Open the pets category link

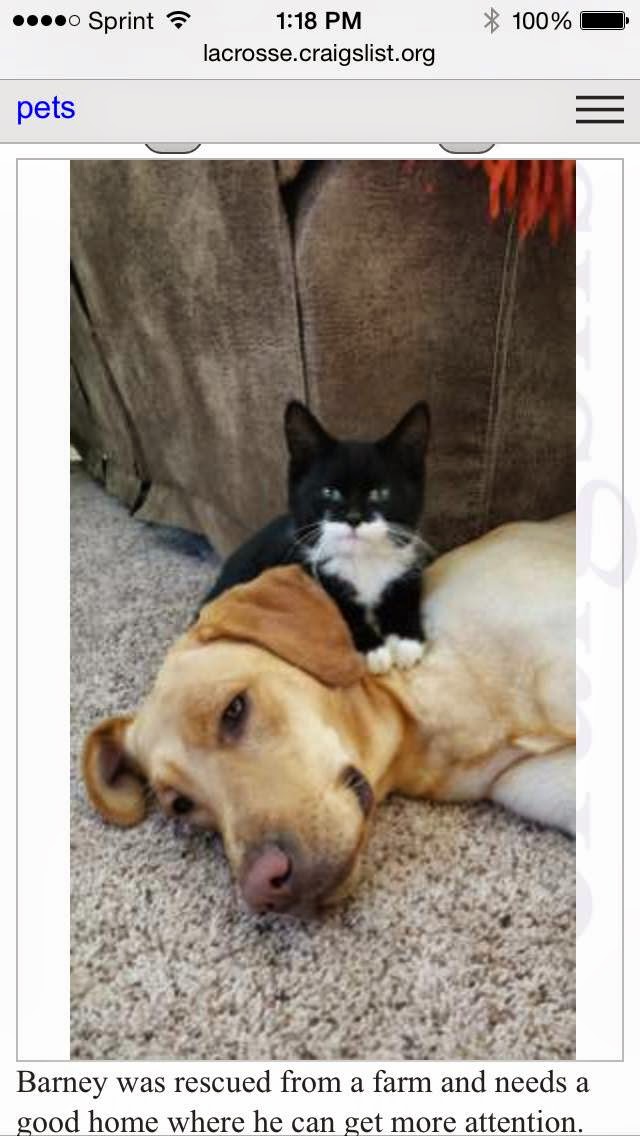click(x=46, y=109)
